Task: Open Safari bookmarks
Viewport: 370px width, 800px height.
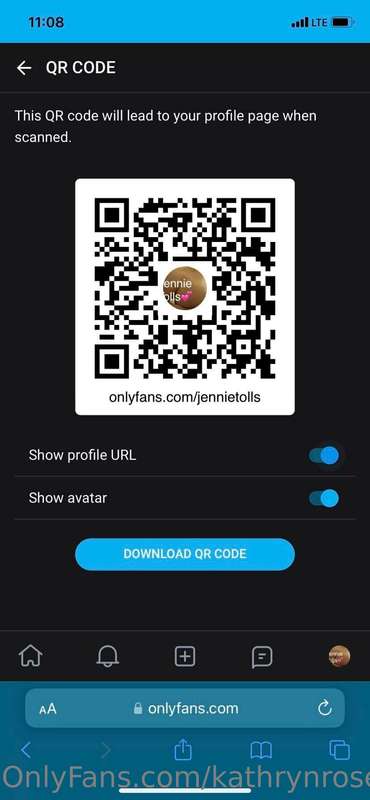Action: [261, 750]
